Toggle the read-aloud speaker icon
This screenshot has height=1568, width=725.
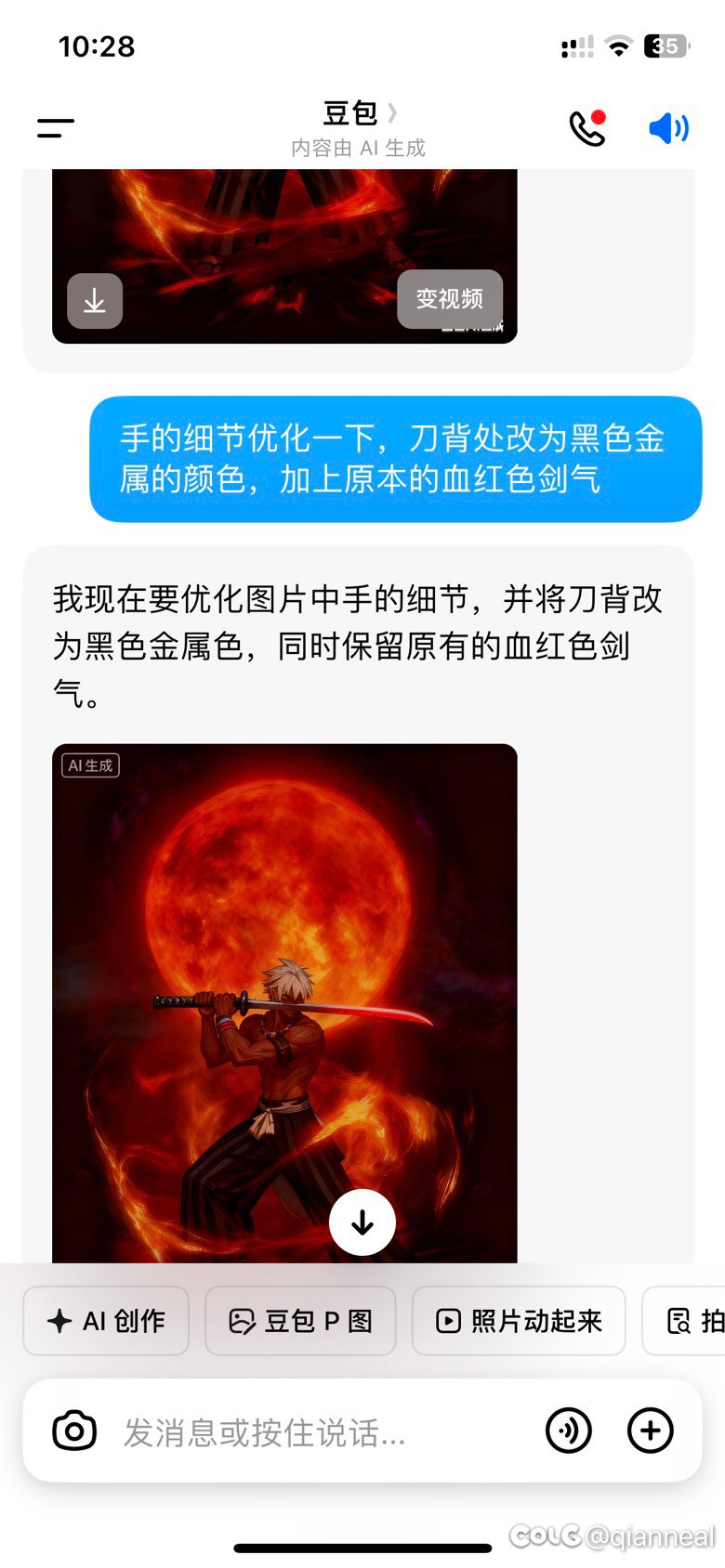tap(668, 128)
